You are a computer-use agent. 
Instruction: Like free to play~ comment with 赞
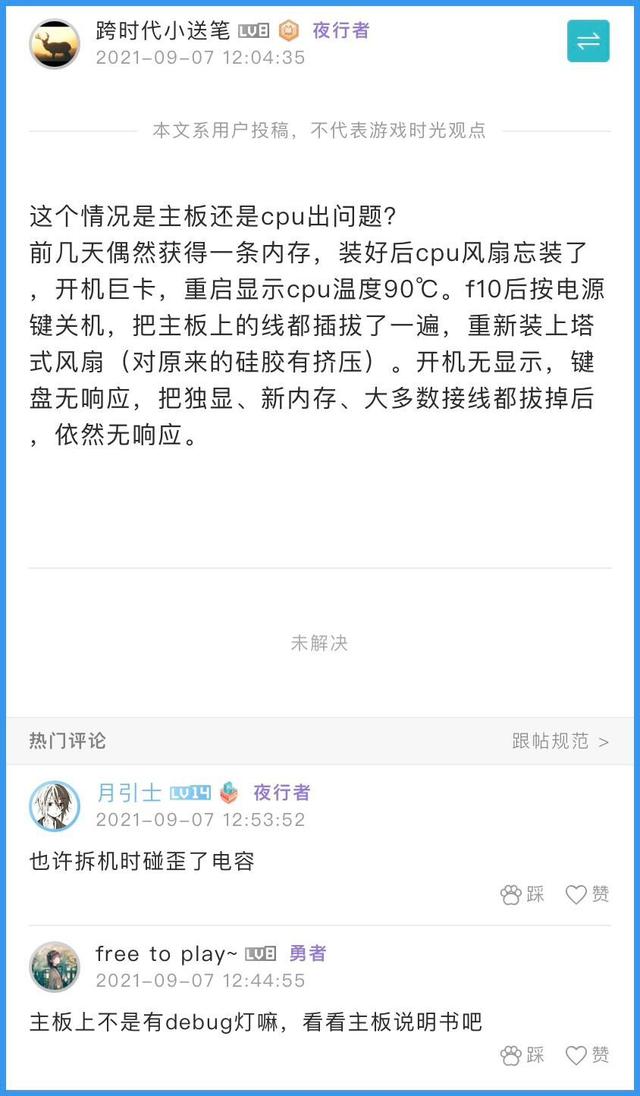point(588,1055)
